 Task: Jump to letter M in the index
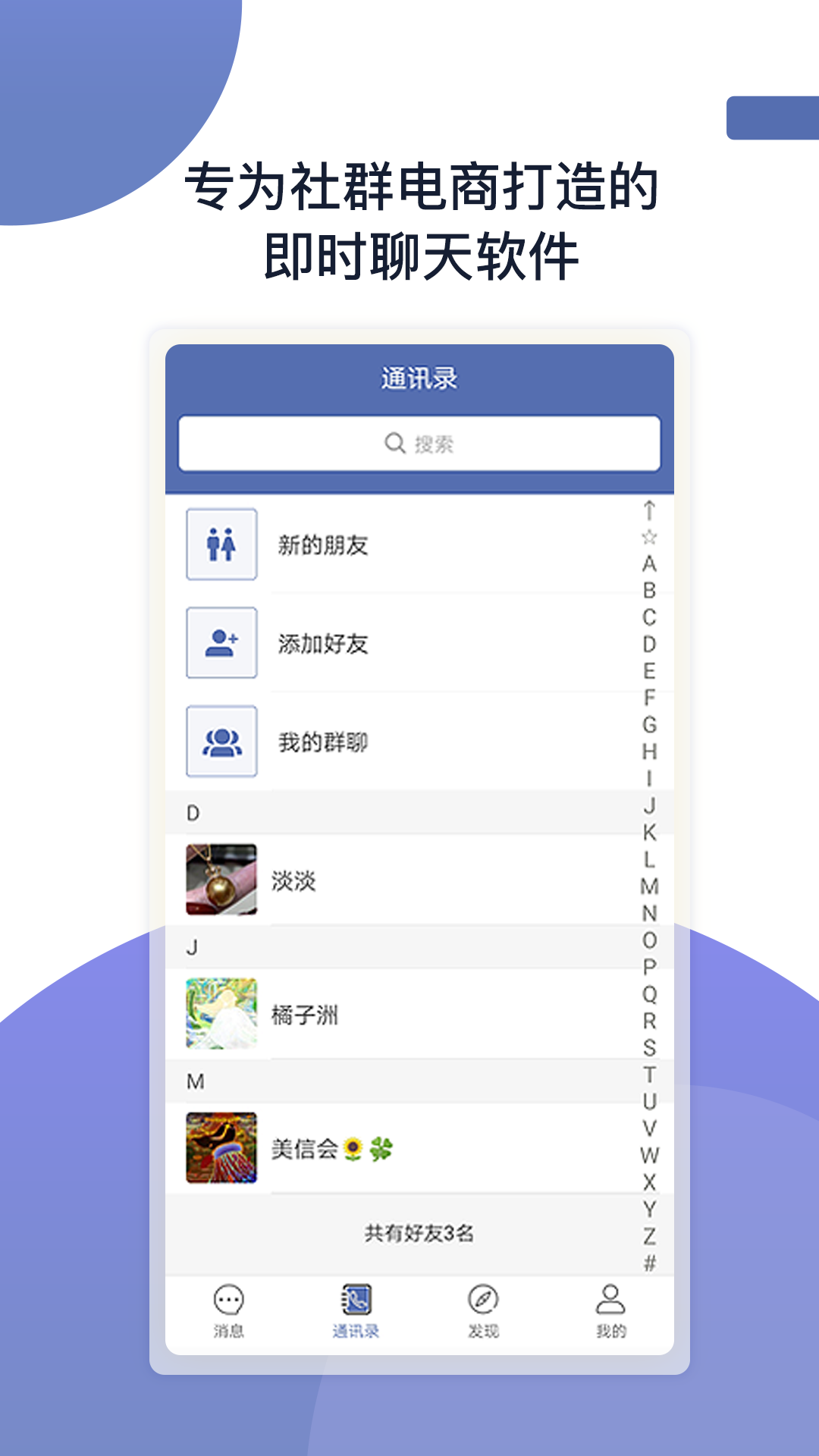click(648, 886)
